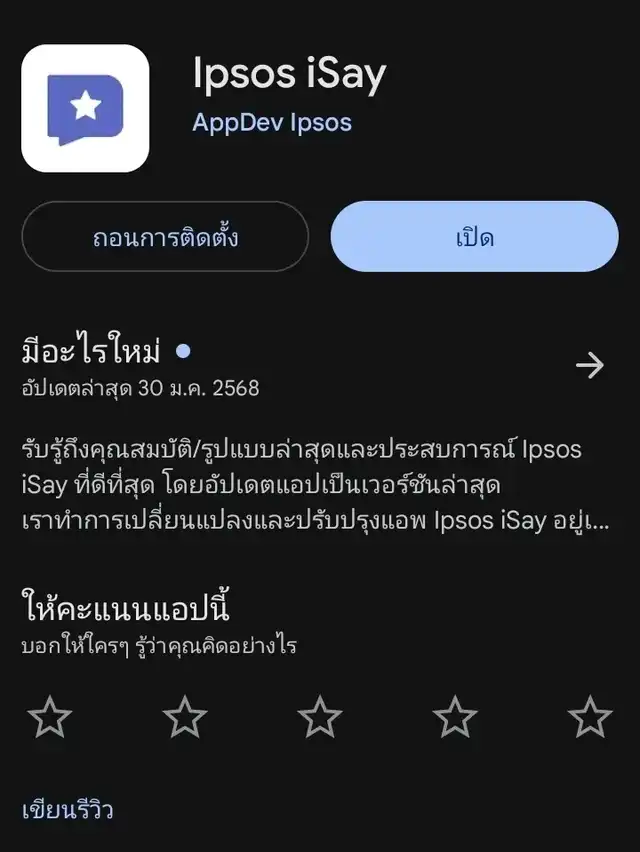Uninstall Ipsos iSay with the ถอนการติดตั้ง button
The height and width of the screenshot is (852, 640).
coord(165,237)
